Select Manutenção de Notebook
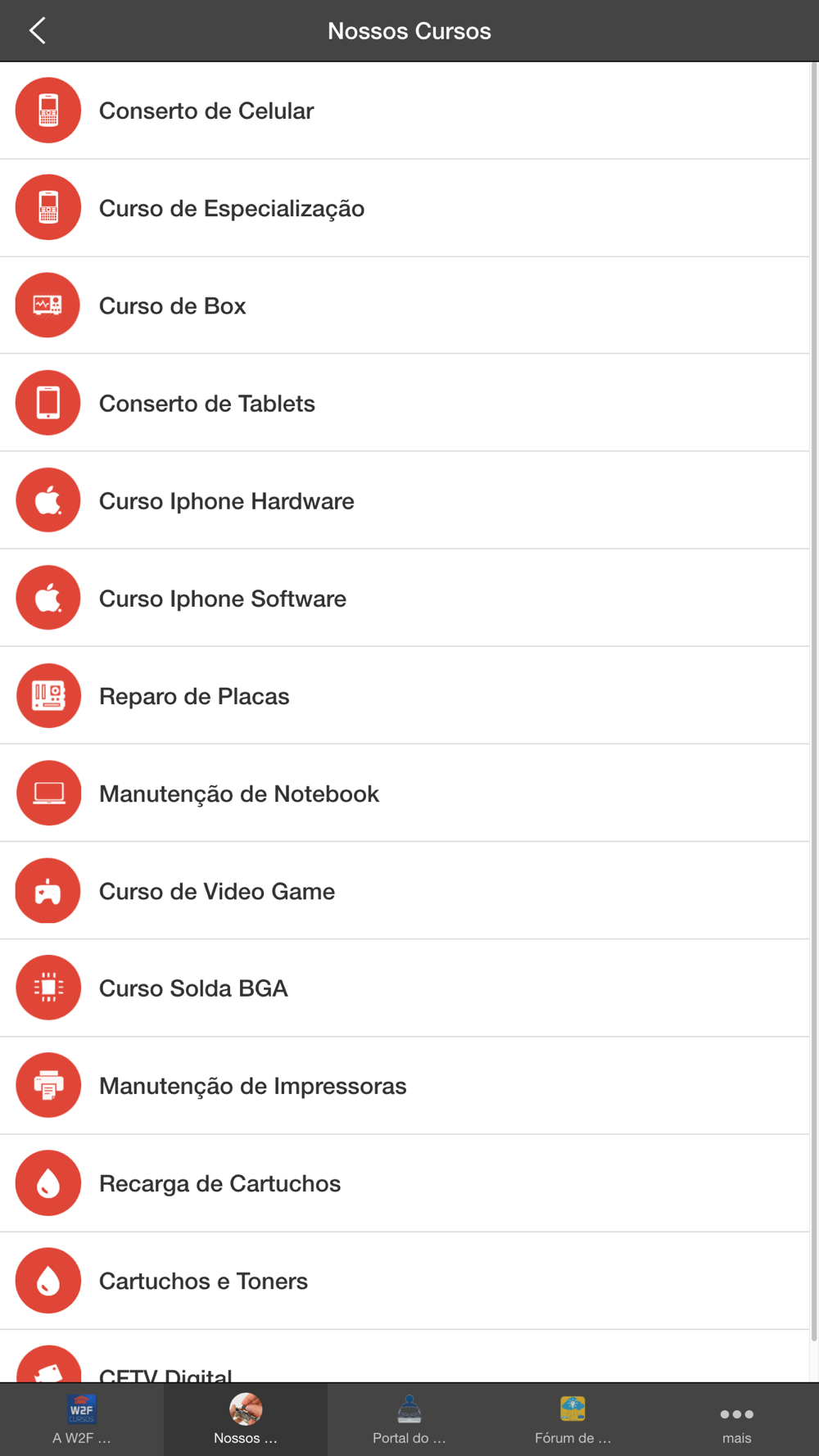Image resolution: width=819 pixels, height=1456 pixels. (x=405, y=793)
